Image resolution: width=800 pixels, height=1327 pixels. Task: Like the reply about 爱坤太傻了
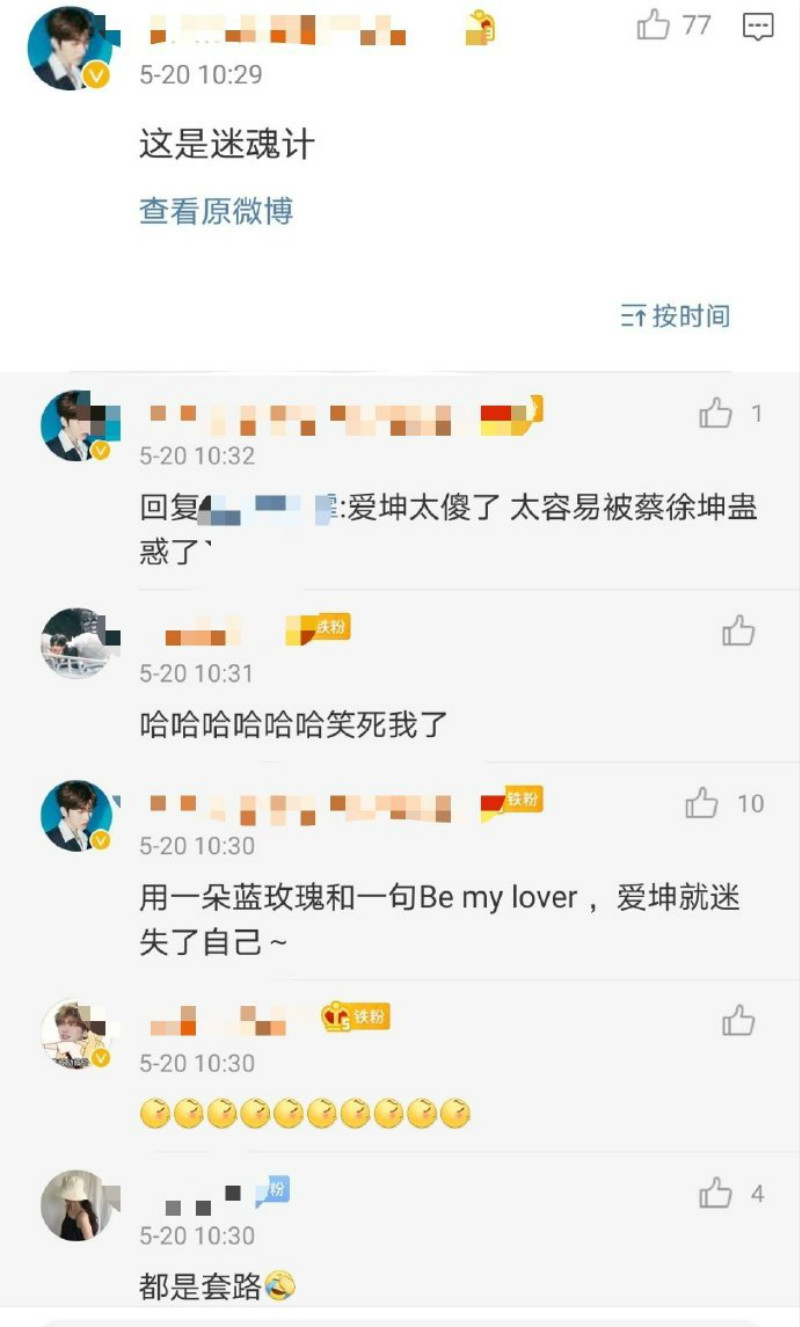716,413
